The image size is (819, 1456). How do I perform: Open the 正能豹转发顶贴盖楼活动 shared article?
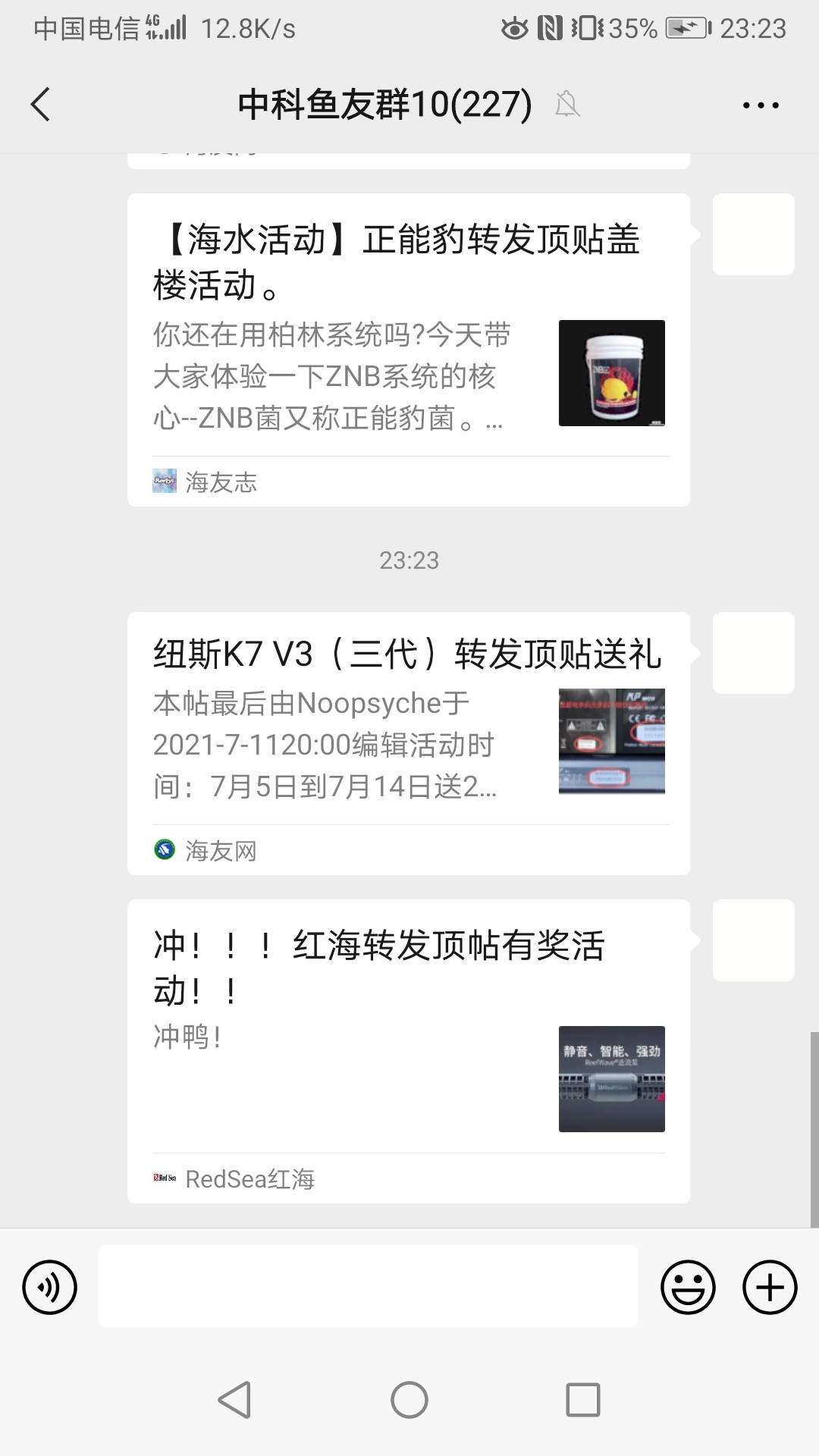pyautogui.click(x=408, y=349)
